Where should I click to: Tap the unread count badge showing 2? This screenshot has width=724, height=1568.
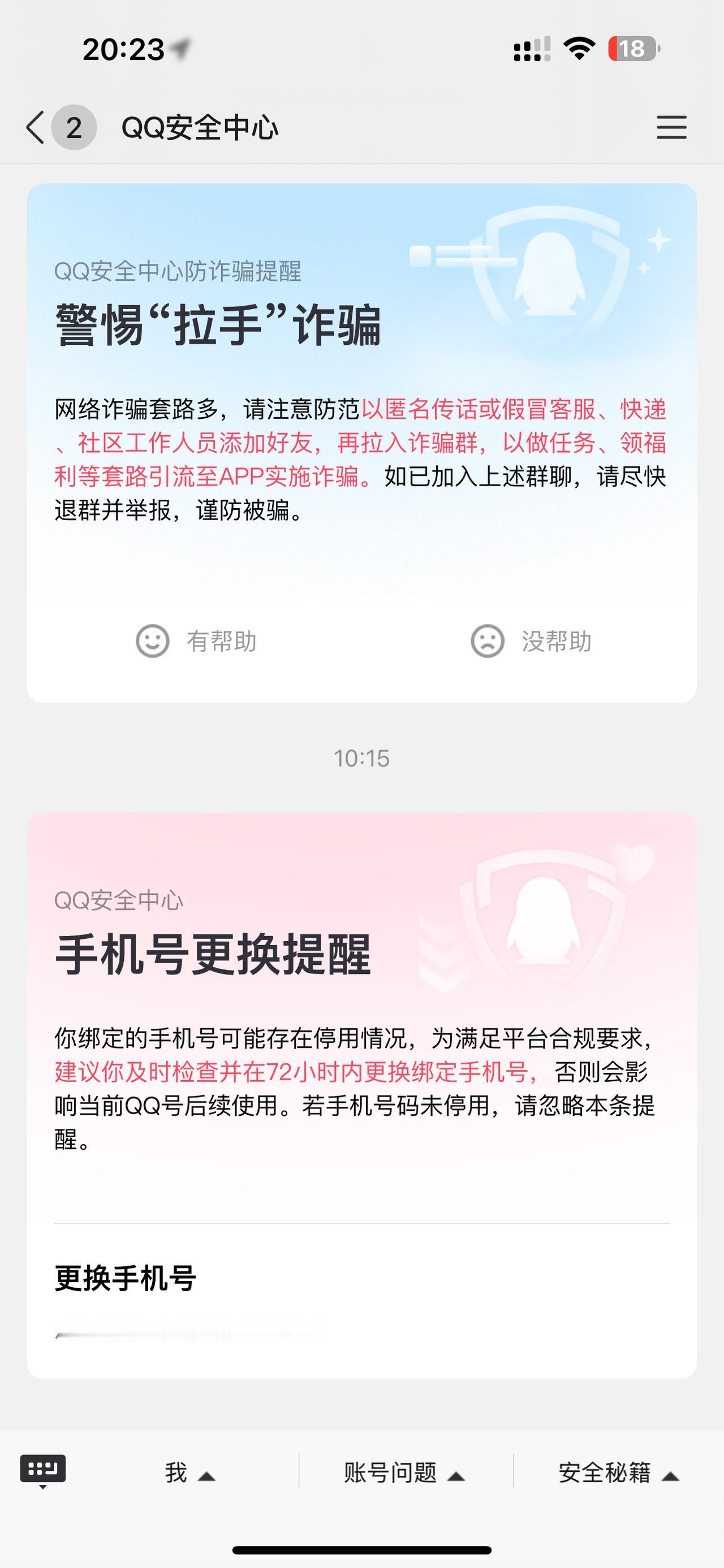74,128
